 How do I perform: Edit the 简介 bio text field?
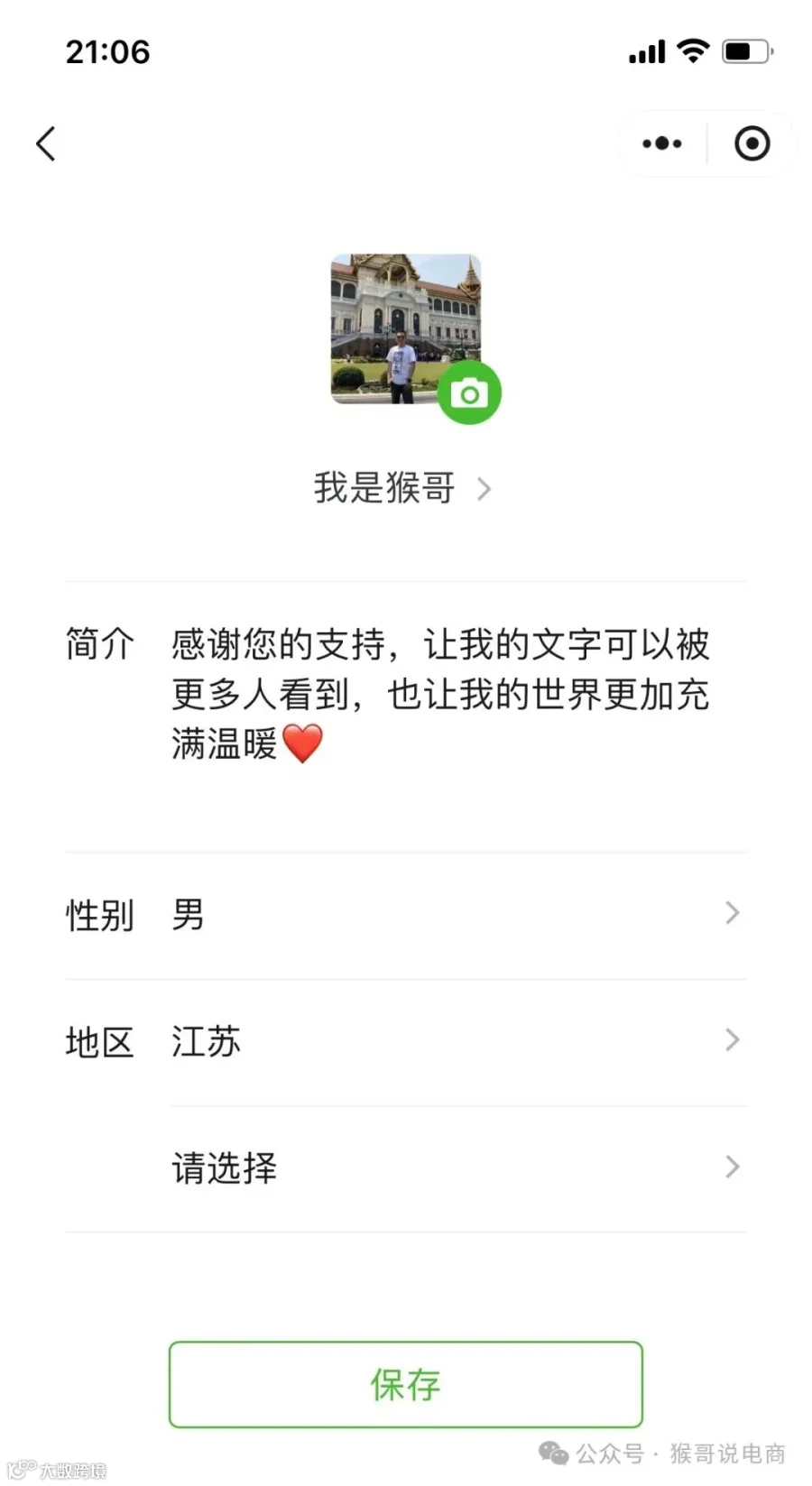pos(440,695)
